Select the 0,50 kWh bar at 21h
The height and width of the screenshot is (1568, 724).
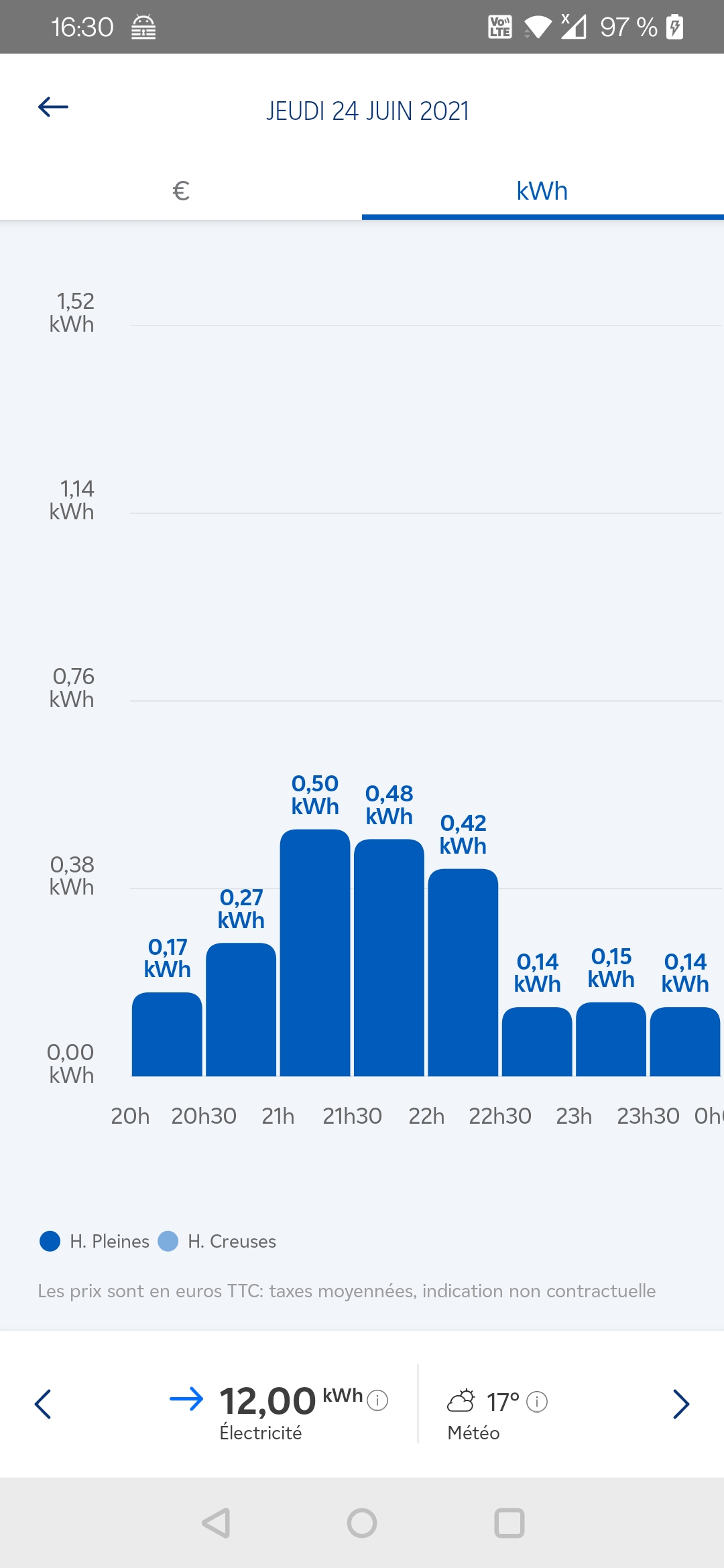point(315,952)
